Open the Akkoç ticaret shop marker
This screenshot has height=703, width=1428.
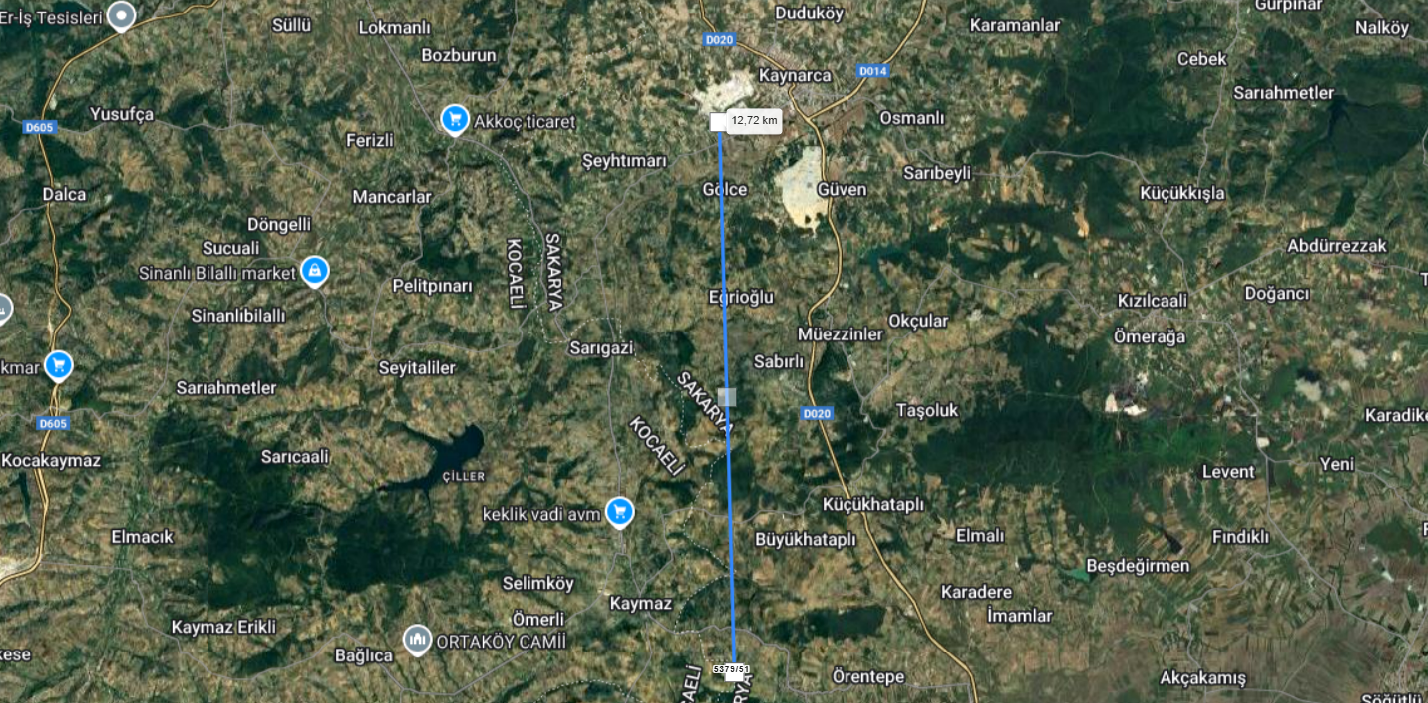click(x=455, y=119)
